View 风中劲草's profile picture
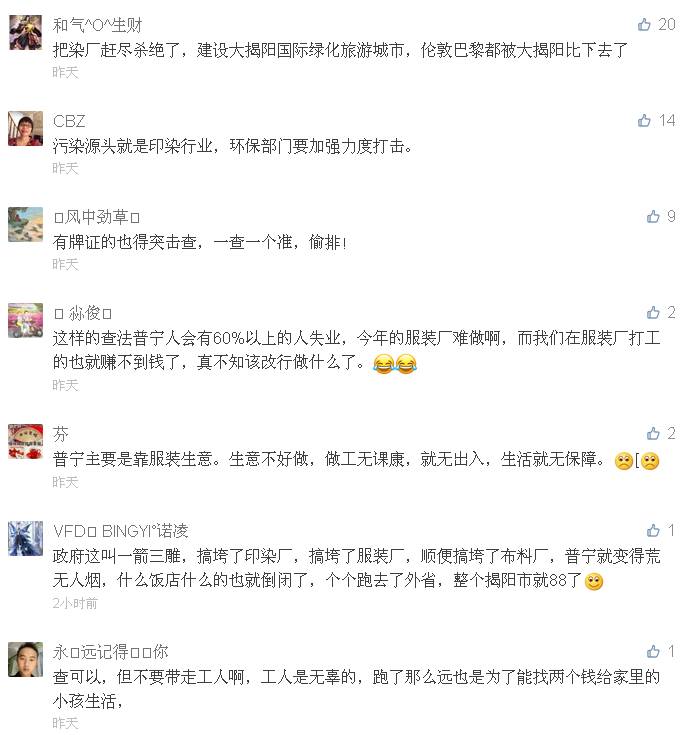This screenshot has width=694, height=735. pyautogui.click(x=25, y=224)
